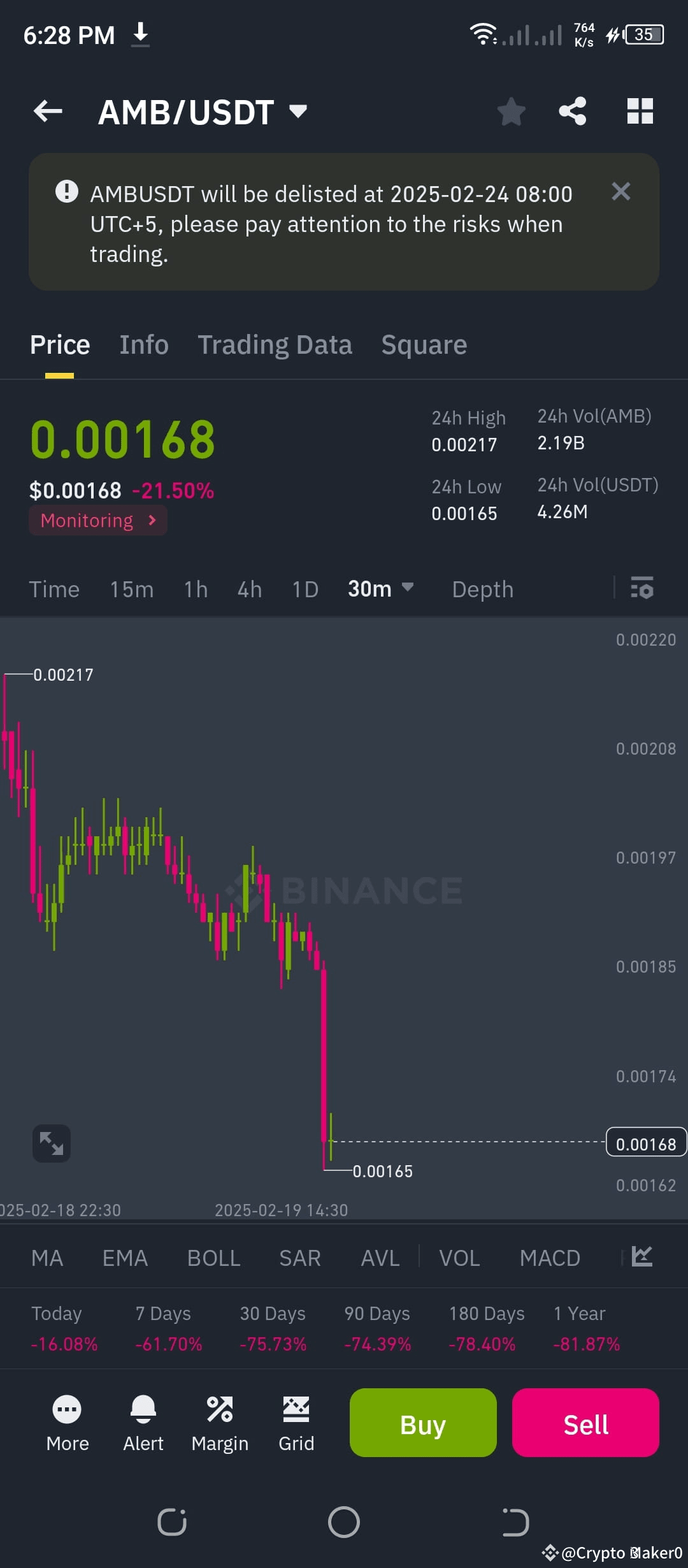Screen dimensions: 688x1568
Task: Tap the More options icon
Action: point(66,1410)
